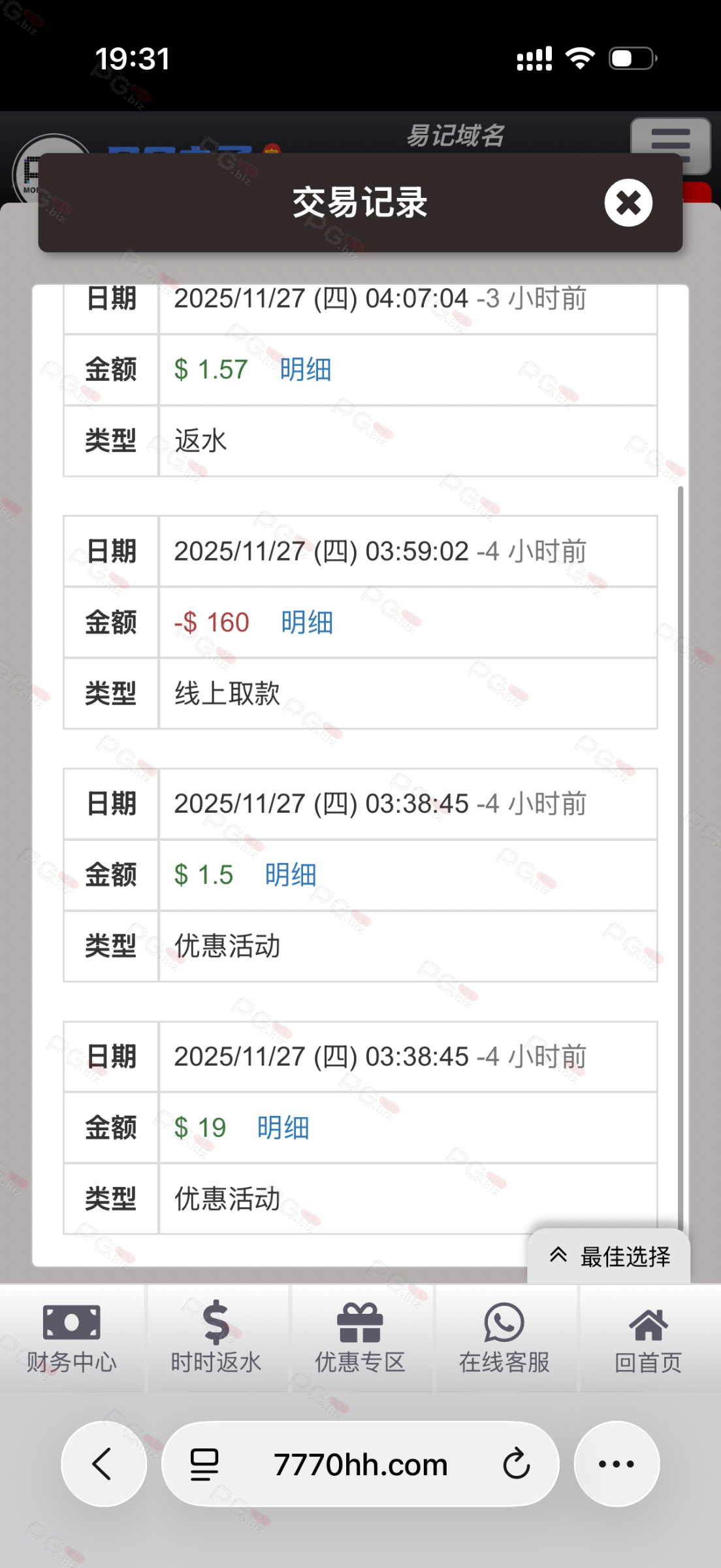The height and width of the screenshot is (1568, 721).
Task: Open the hamburger menu
Action: (670, 145)
